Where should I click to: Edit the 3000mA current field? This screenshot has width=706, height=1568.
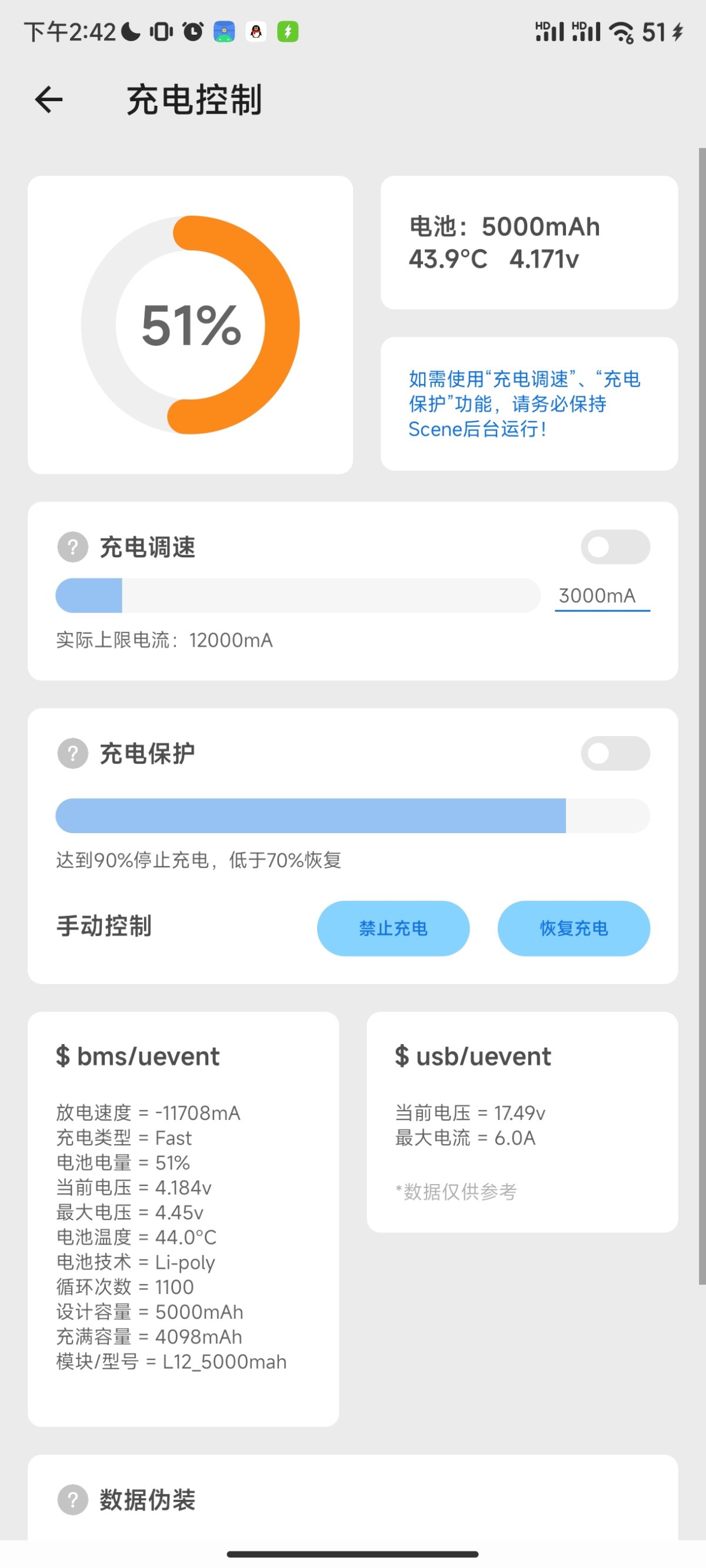(601, 596)
